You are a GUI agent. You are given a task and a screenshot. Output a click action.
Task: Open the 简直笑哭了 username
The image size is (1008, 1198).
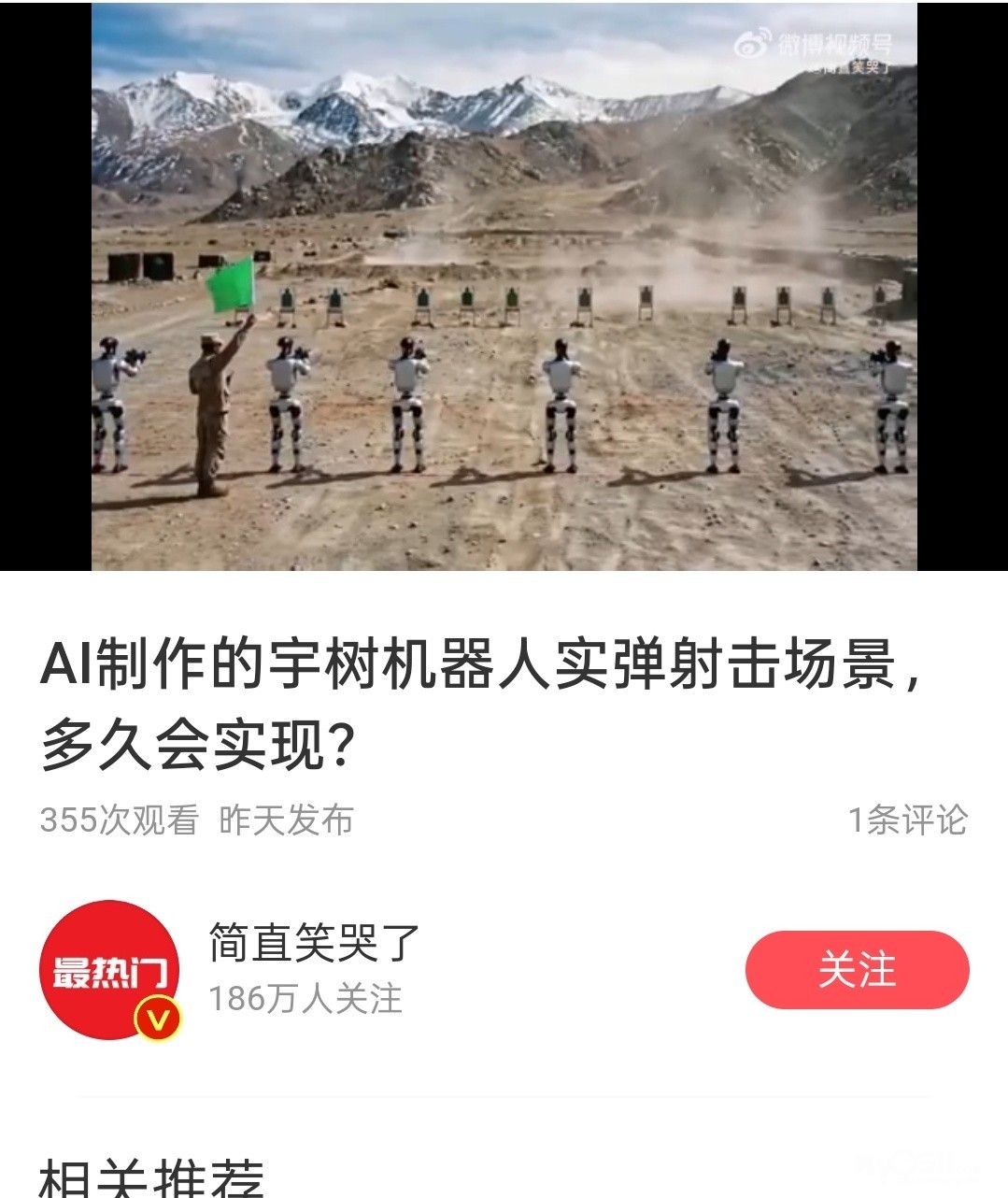tap(314, 942)
